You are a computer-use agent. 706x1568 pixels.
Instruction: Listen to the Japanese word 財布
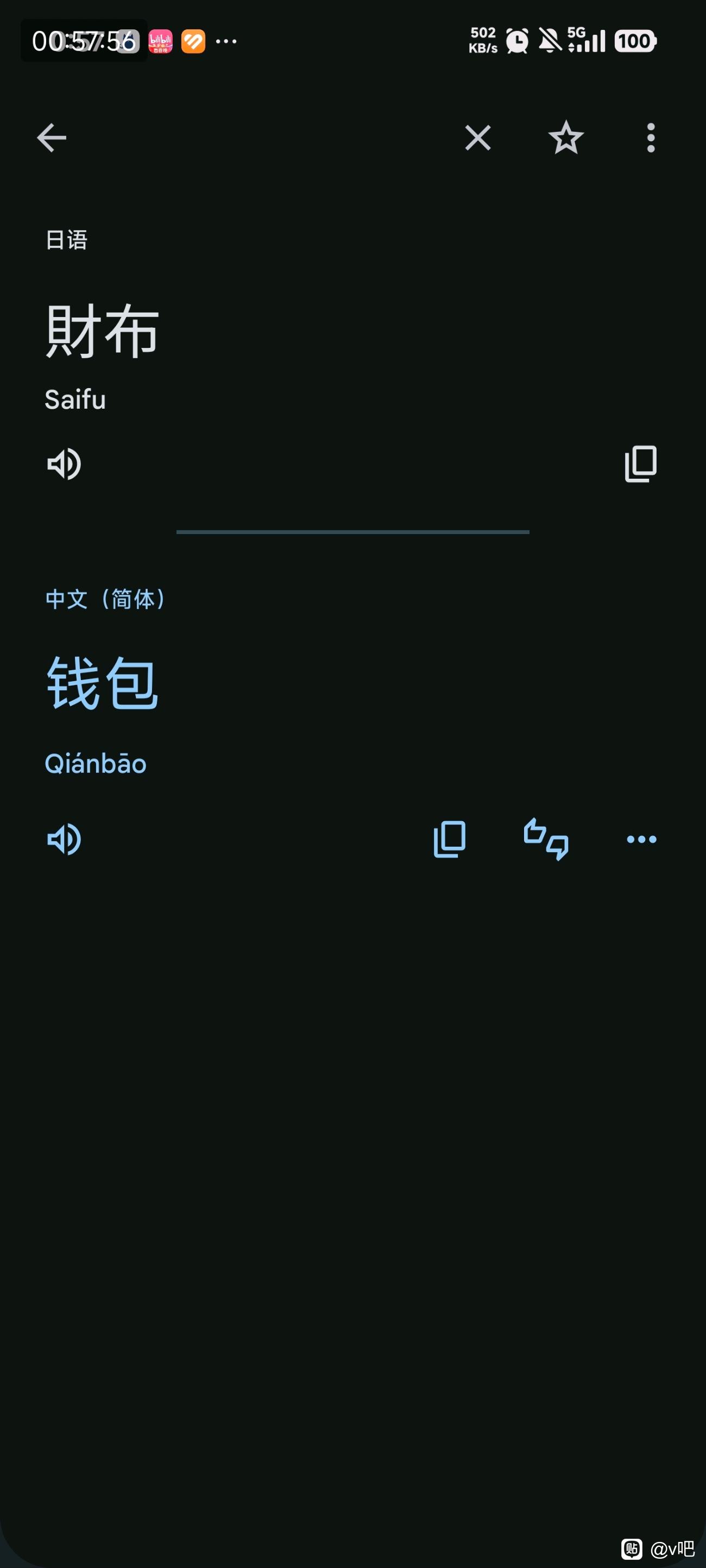coord(64,464)
